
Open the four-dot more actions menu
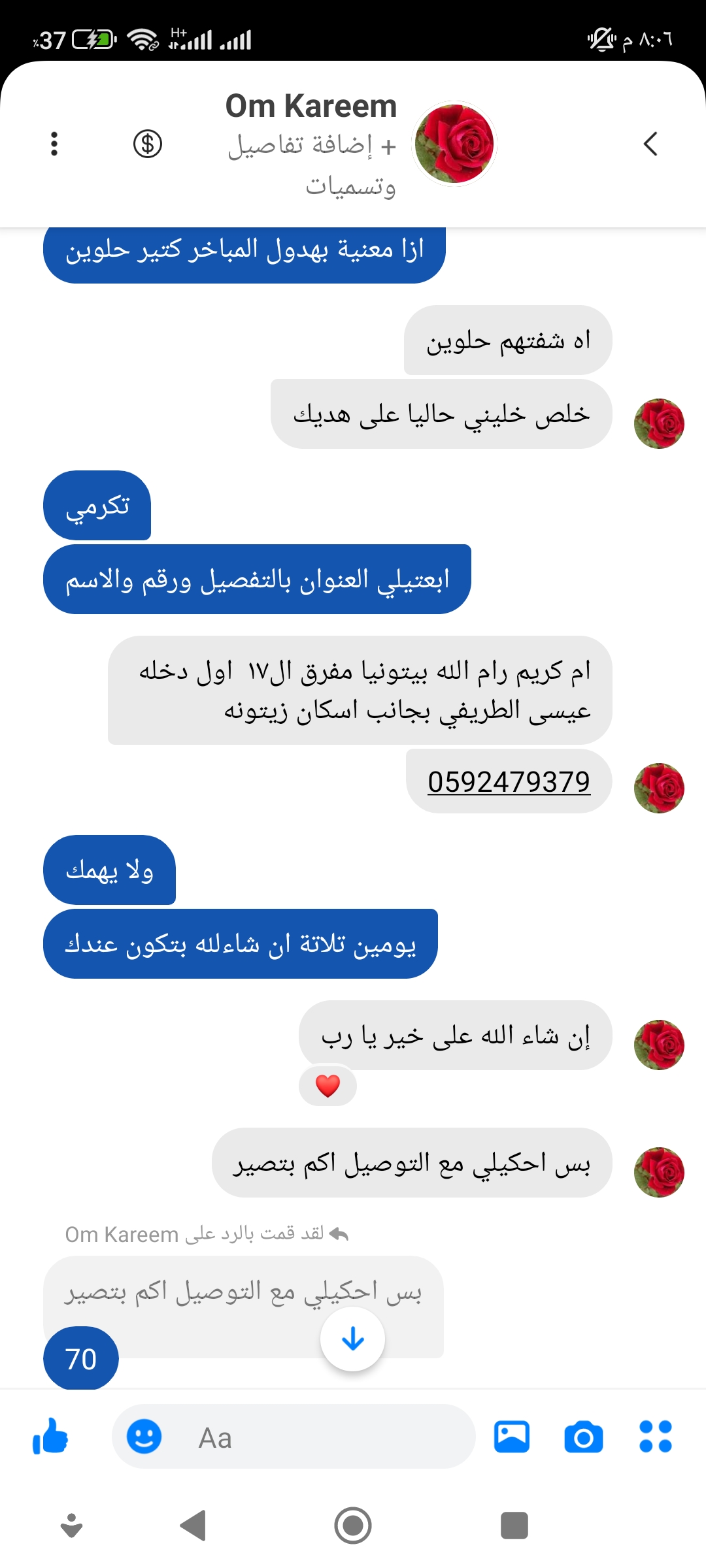656,1437
